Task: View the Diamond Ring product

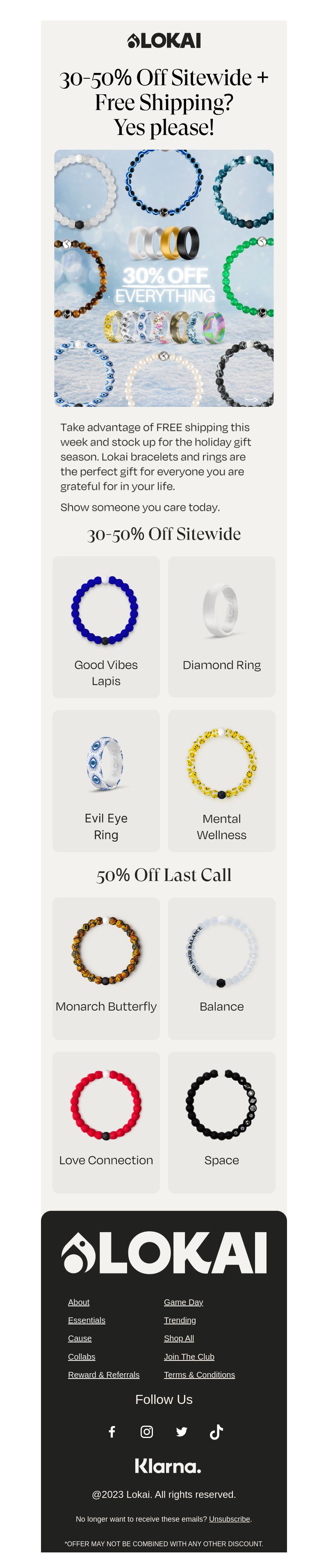Action: tap(221, 626)
